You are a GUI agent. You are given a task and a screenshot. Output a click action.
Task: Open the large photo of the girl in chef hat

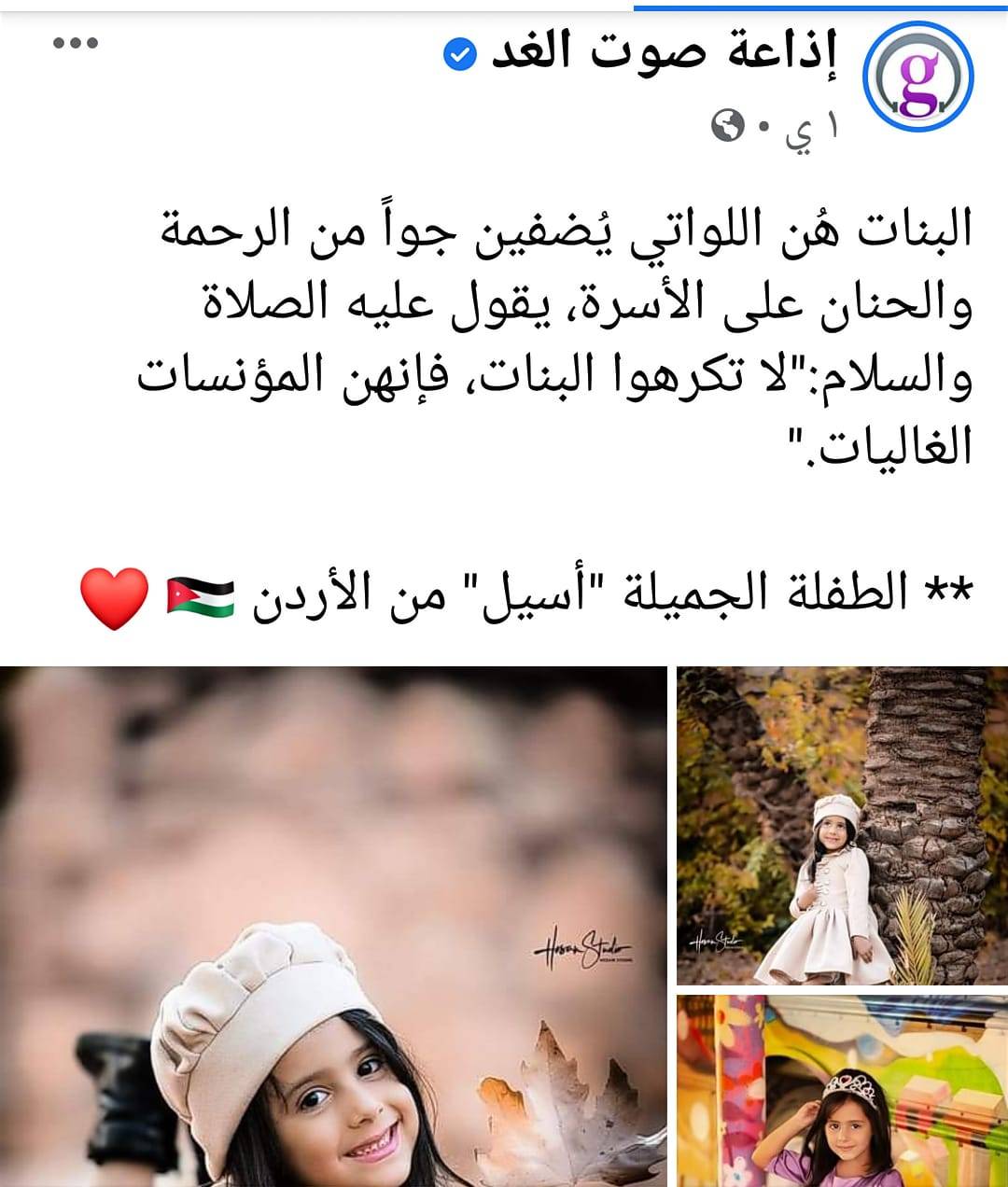click(333, 926)
